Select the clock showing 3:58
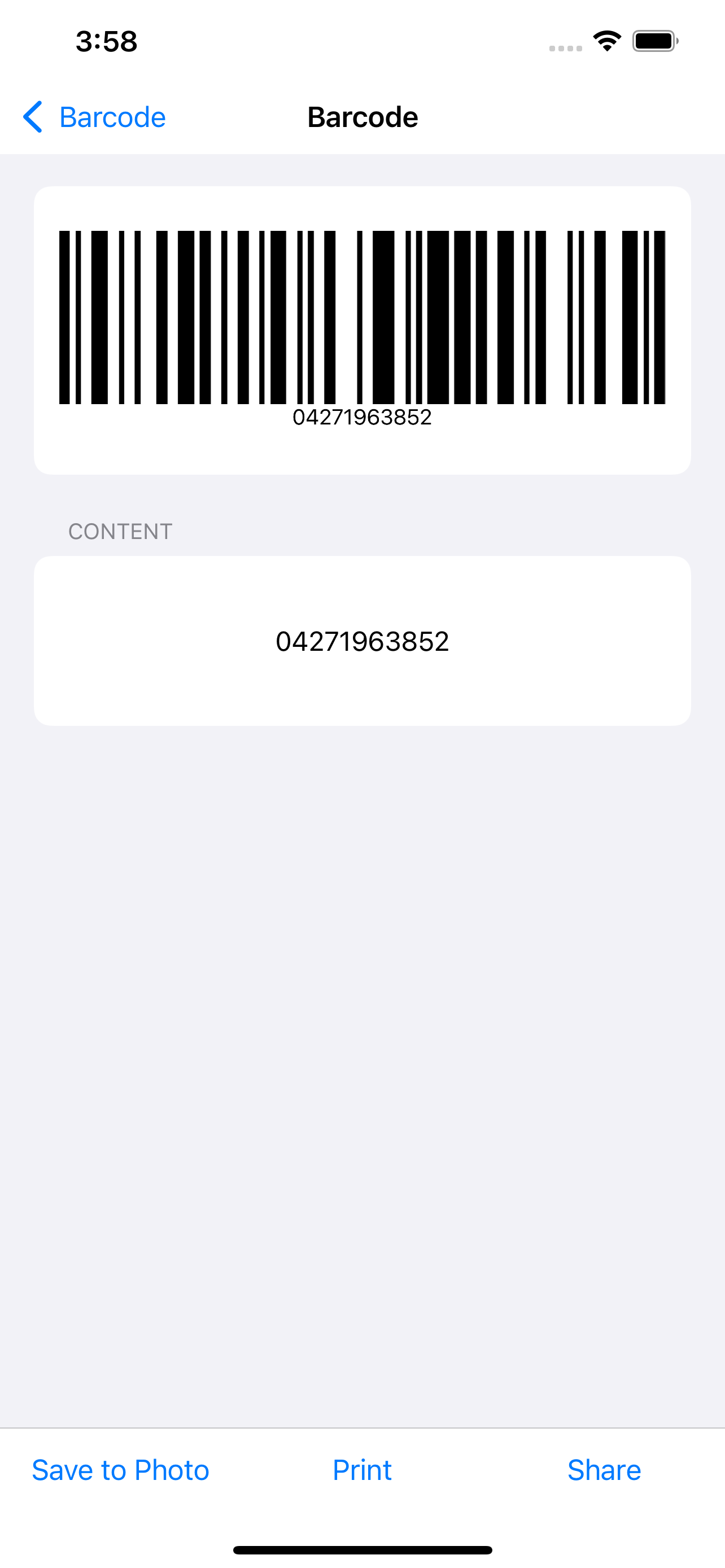This screenshot has width=725, height=1568. pos(106,41)
